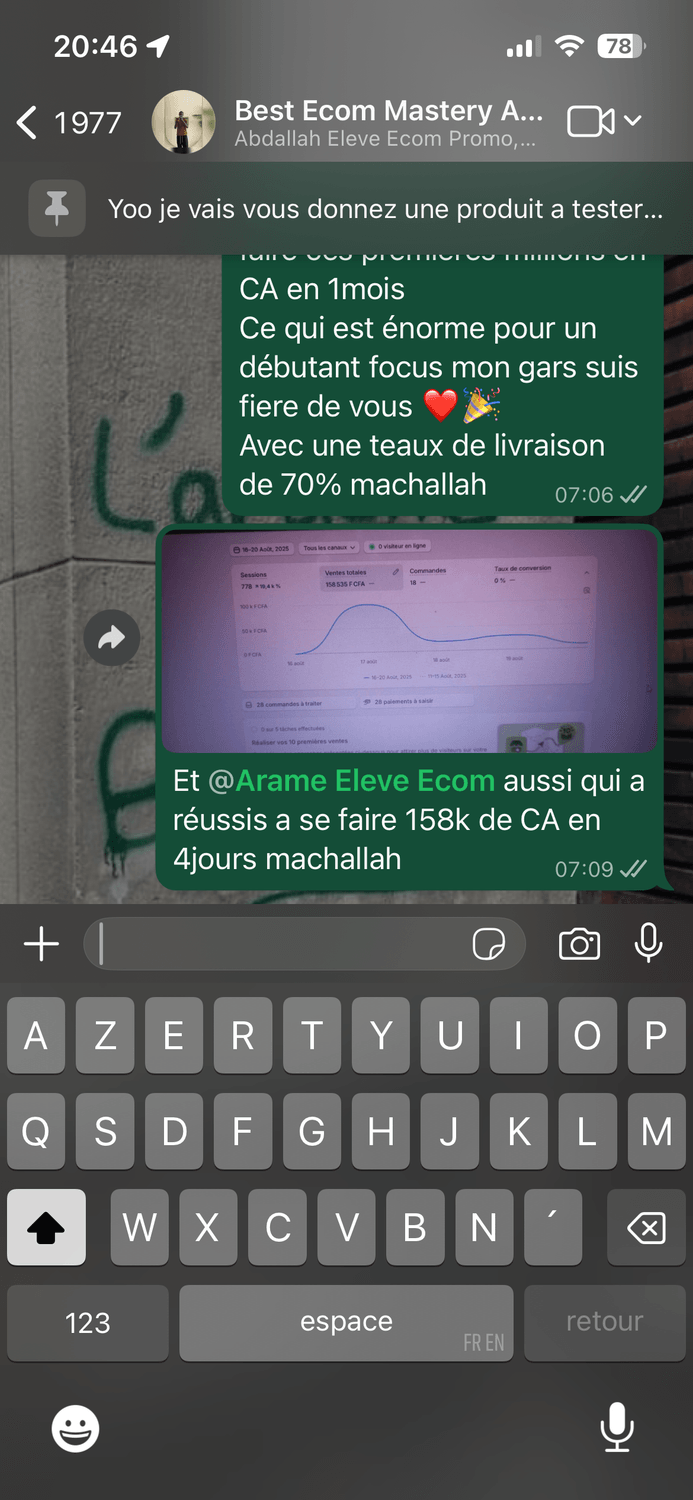Image resolution: width=693 pixels, height=1500 pixels.
Task: Open the sales dashboard photo
Action: pos(410,641)
